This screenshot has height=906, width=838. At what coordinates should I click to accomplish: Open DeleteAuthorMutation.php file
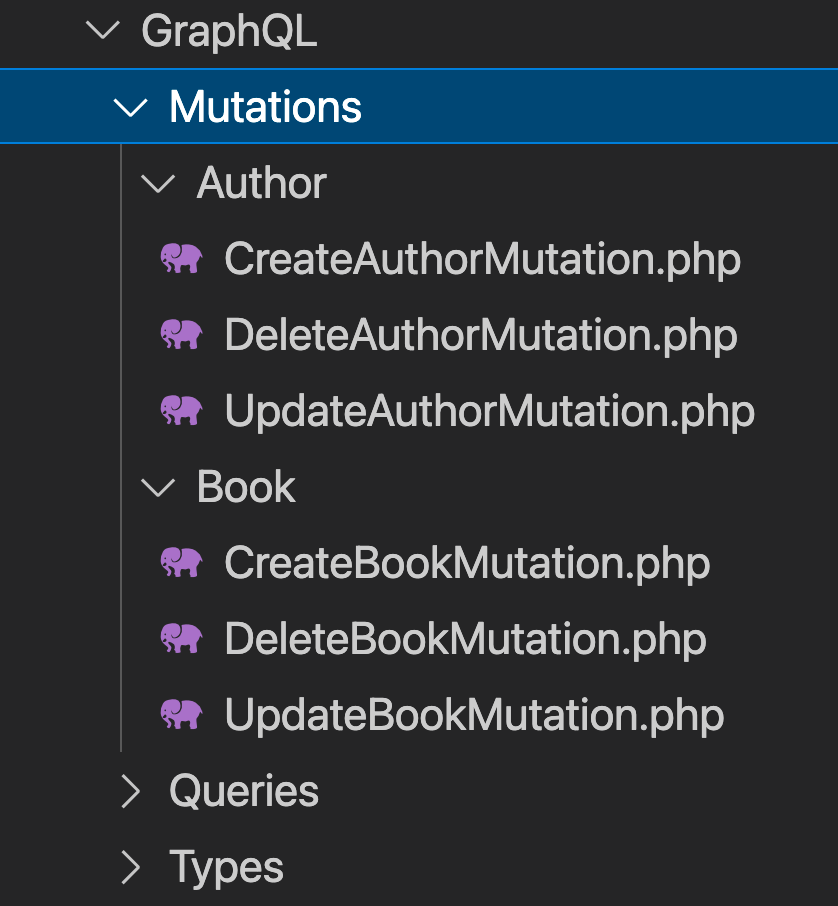(x=480, y=335)
